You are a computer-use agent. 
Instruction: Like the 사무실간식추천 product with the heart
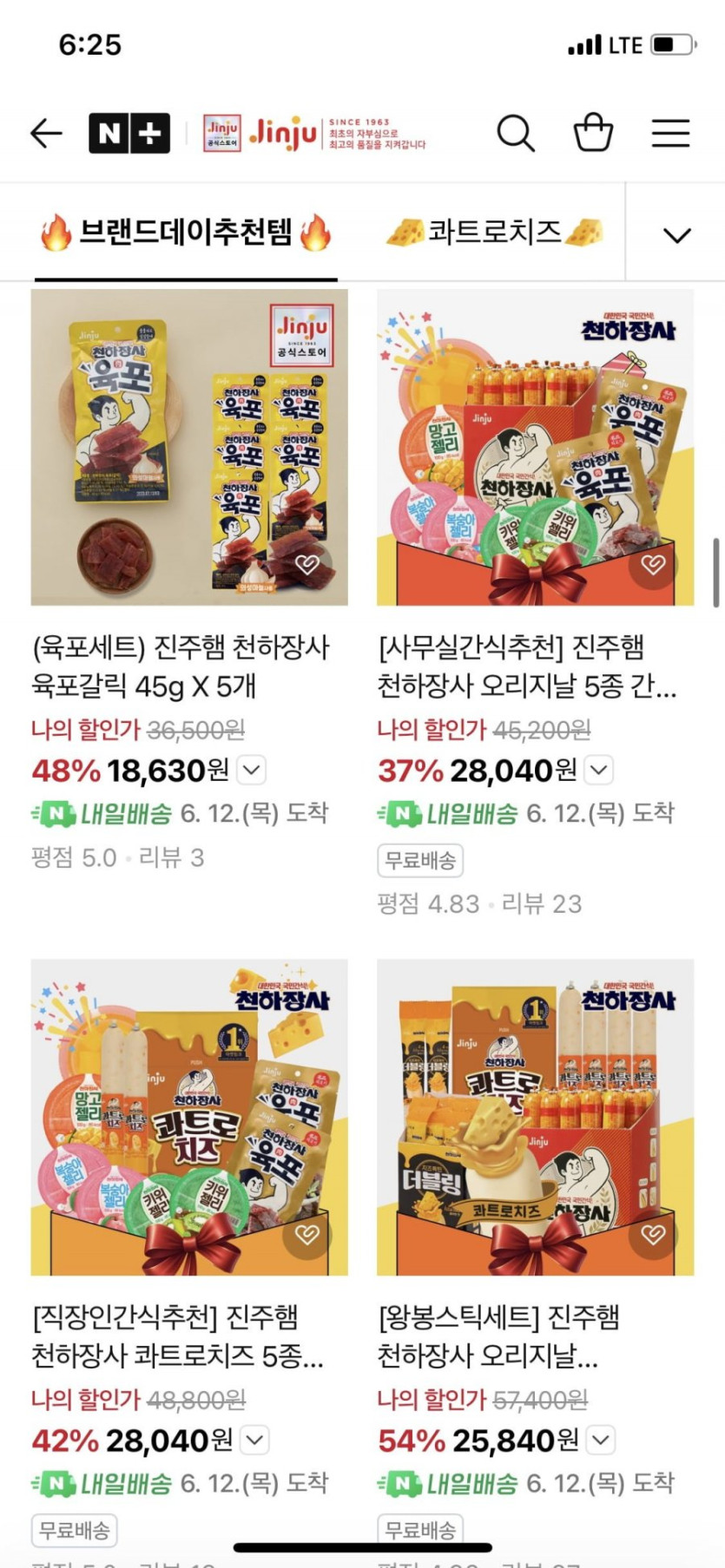pos(653,565)
